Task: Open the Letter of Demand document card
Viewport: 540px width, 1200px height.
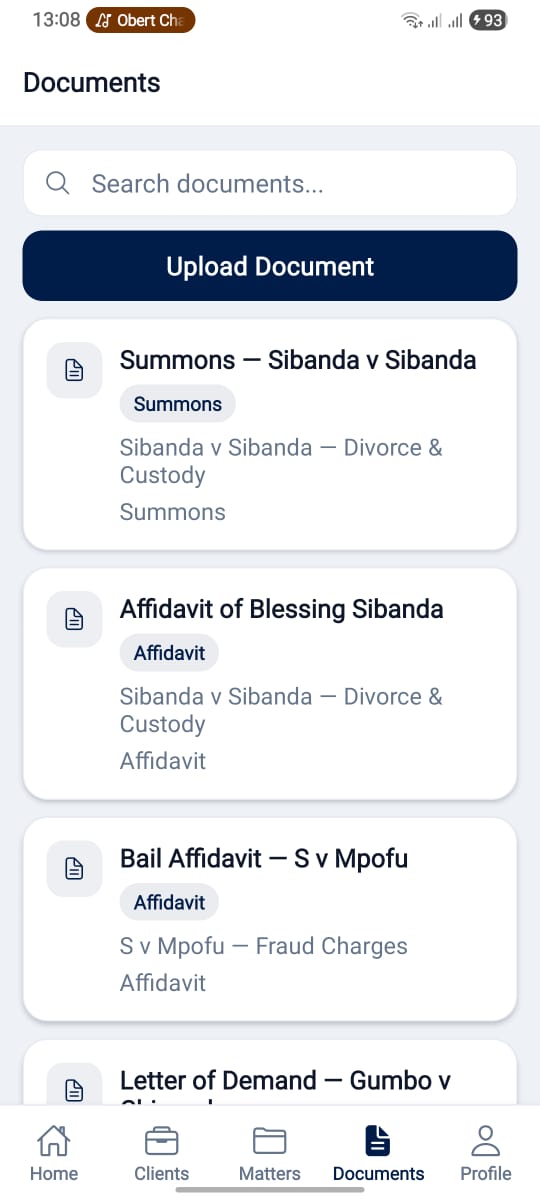Action: point(270,1073)
